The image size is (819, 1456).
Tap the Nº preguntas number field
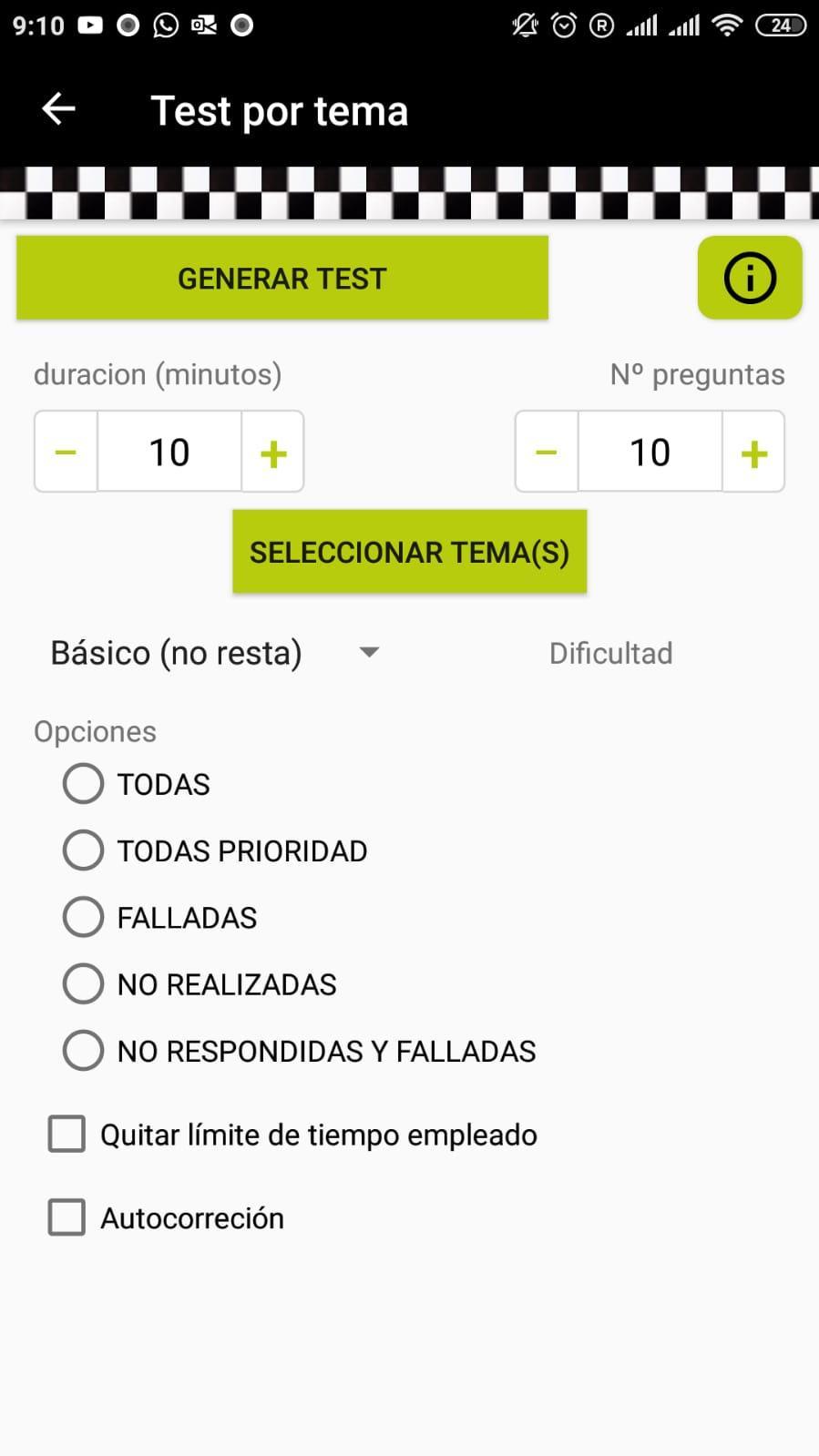tap(650, 452)
